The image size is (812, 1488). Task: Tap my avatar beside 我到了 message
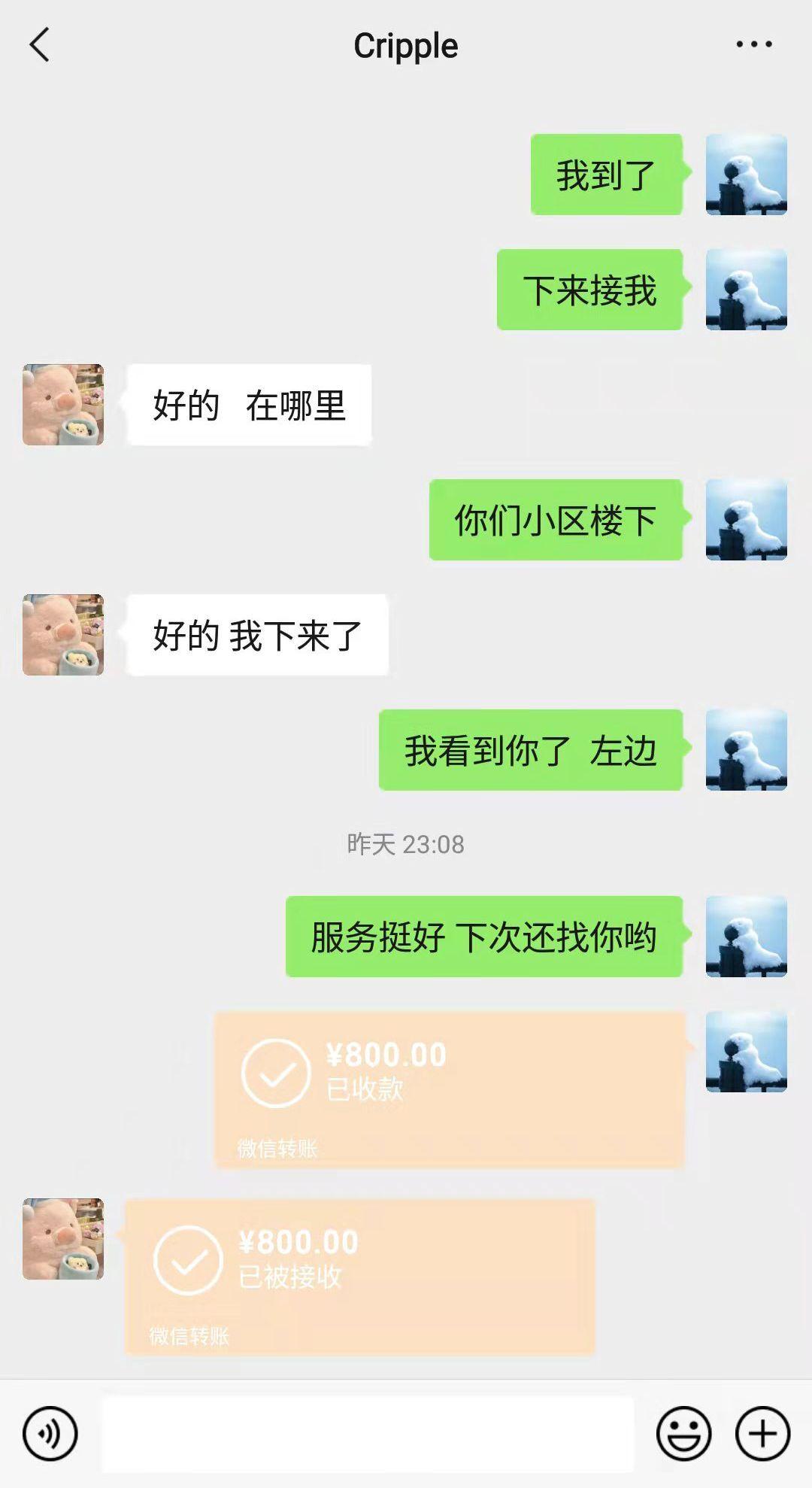746,175
